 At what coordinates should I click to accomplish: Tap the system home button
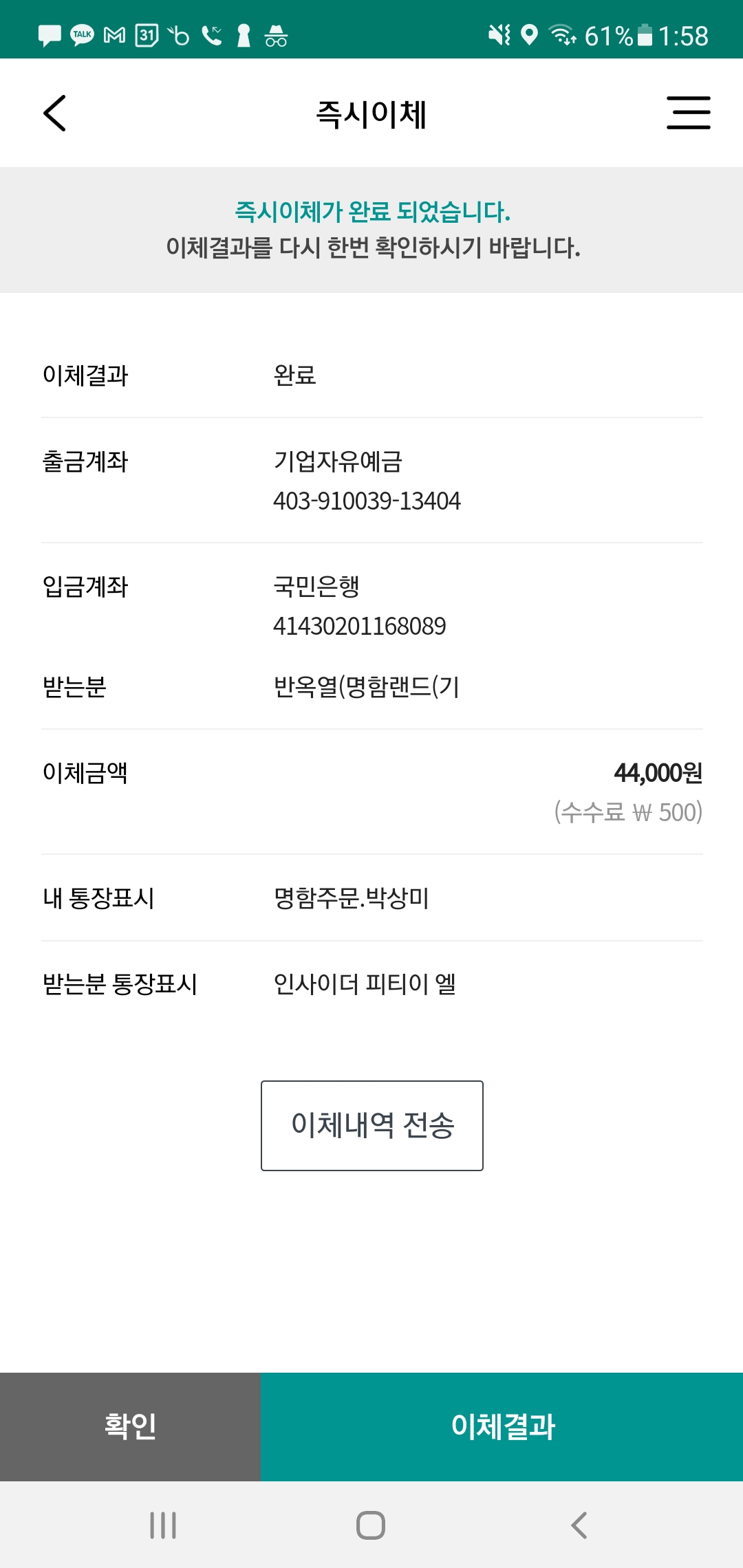[x=371, y=1525]
